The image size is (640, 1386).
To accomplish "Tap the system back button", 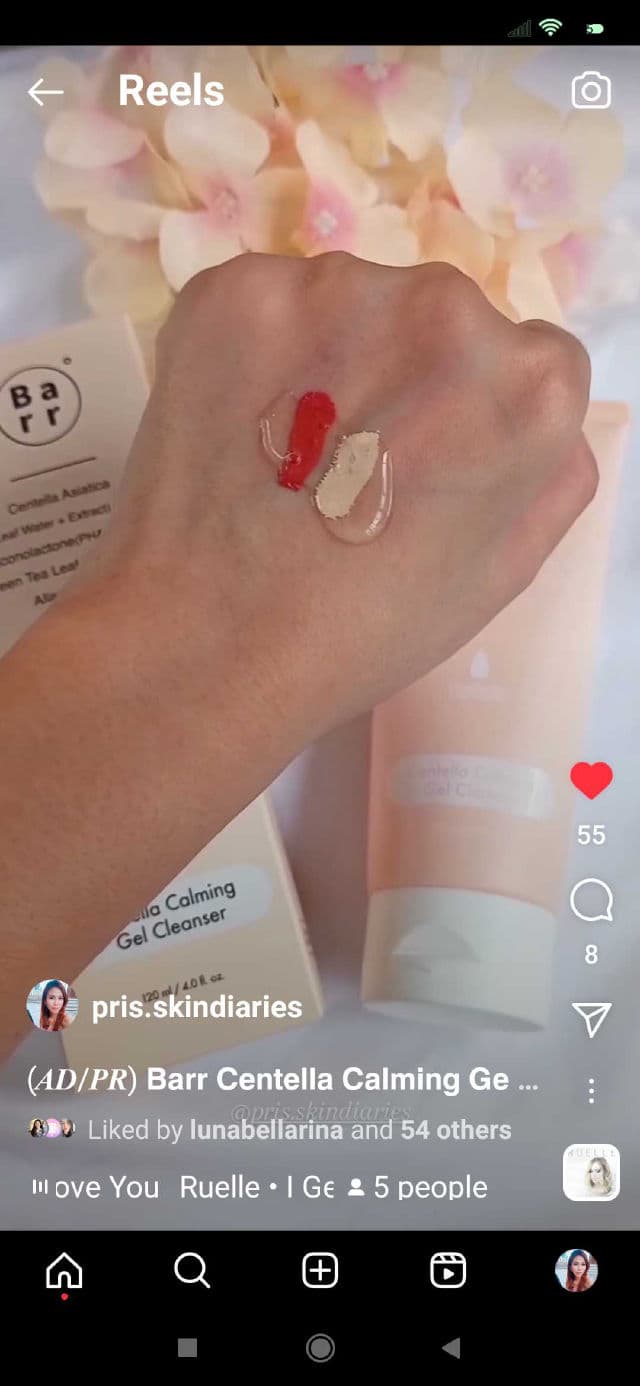I will (450, 1348).
